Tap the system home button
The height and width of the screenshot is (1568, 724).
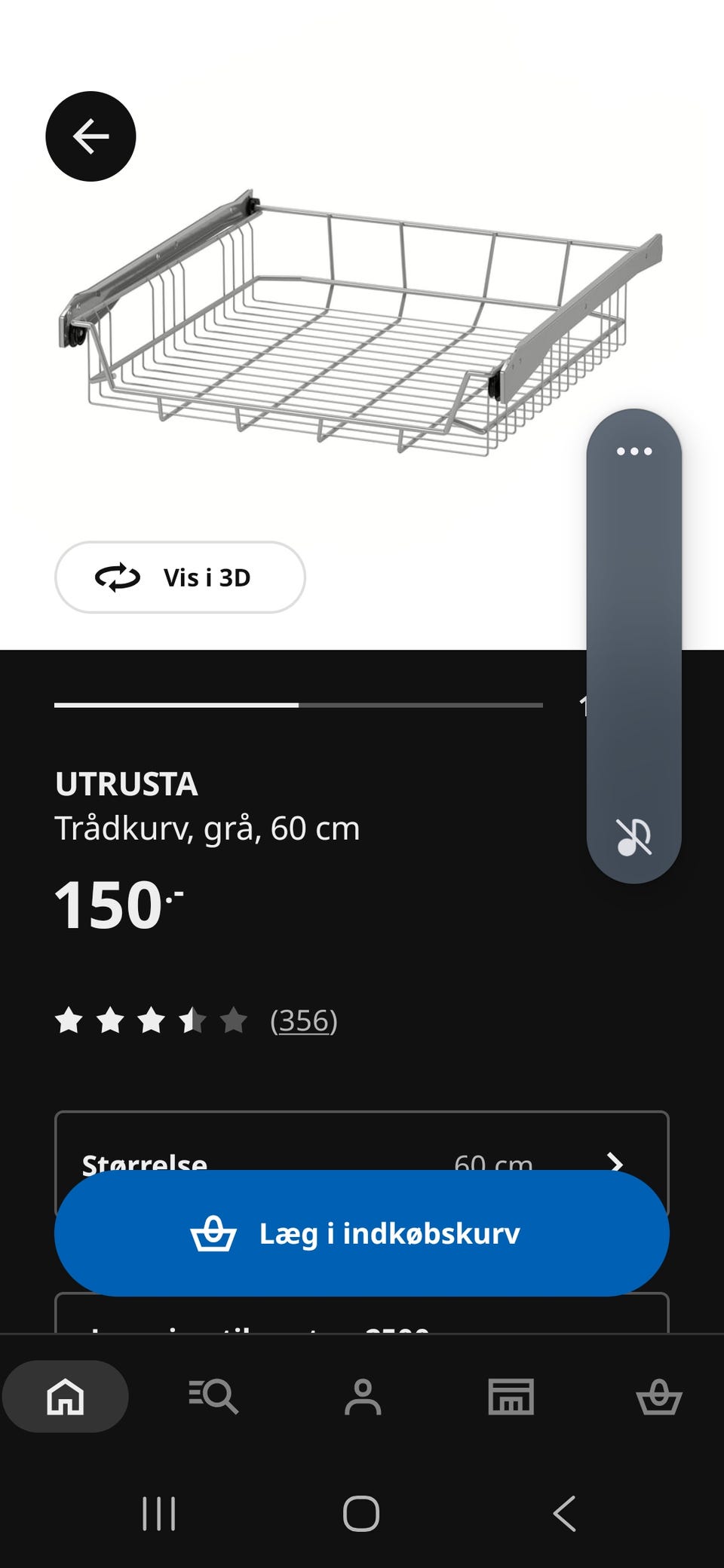[361, 1513]
